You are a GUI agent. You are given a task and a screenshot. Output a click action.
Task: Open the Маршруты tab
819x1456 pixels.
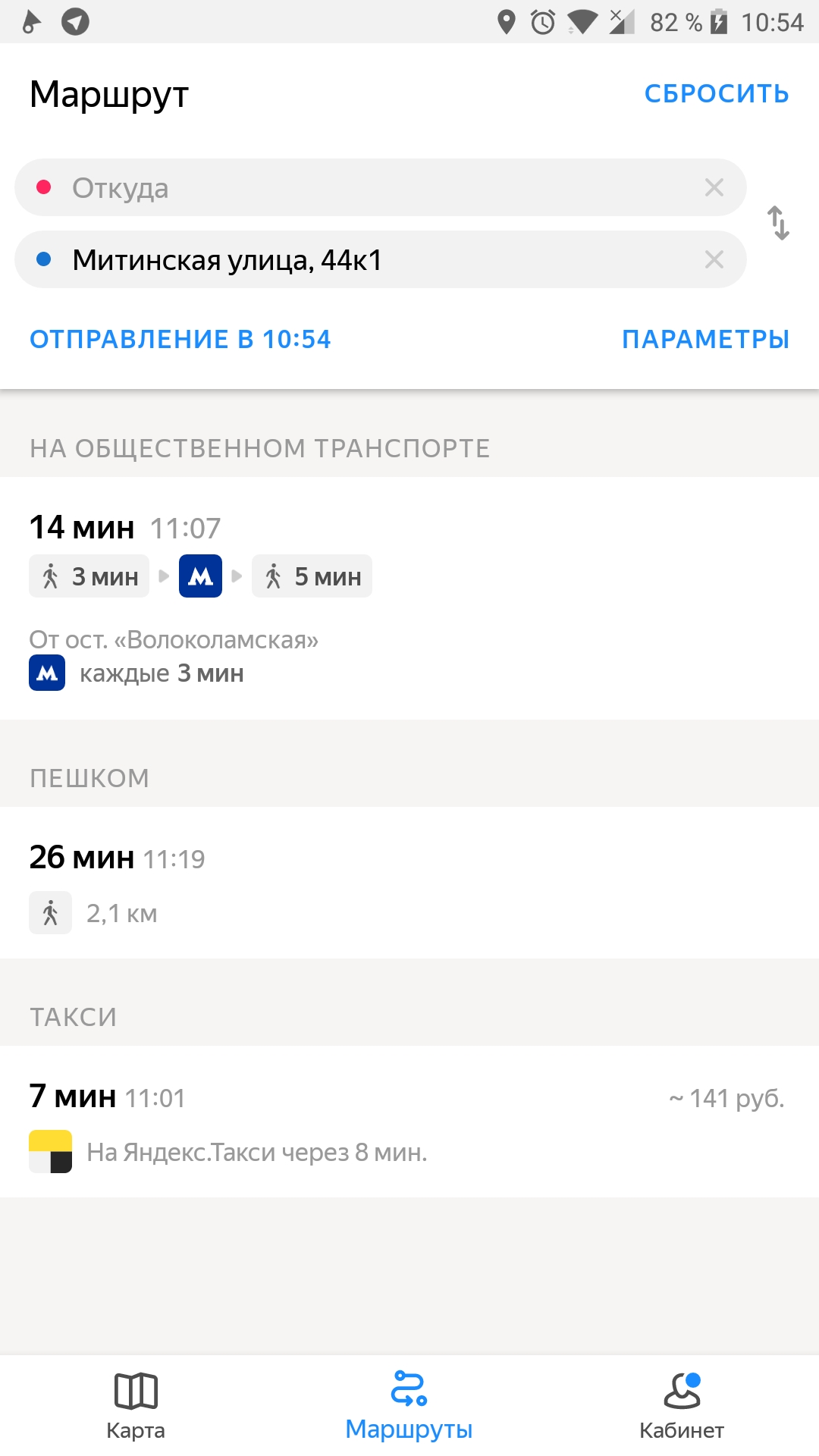[409, 1406]
